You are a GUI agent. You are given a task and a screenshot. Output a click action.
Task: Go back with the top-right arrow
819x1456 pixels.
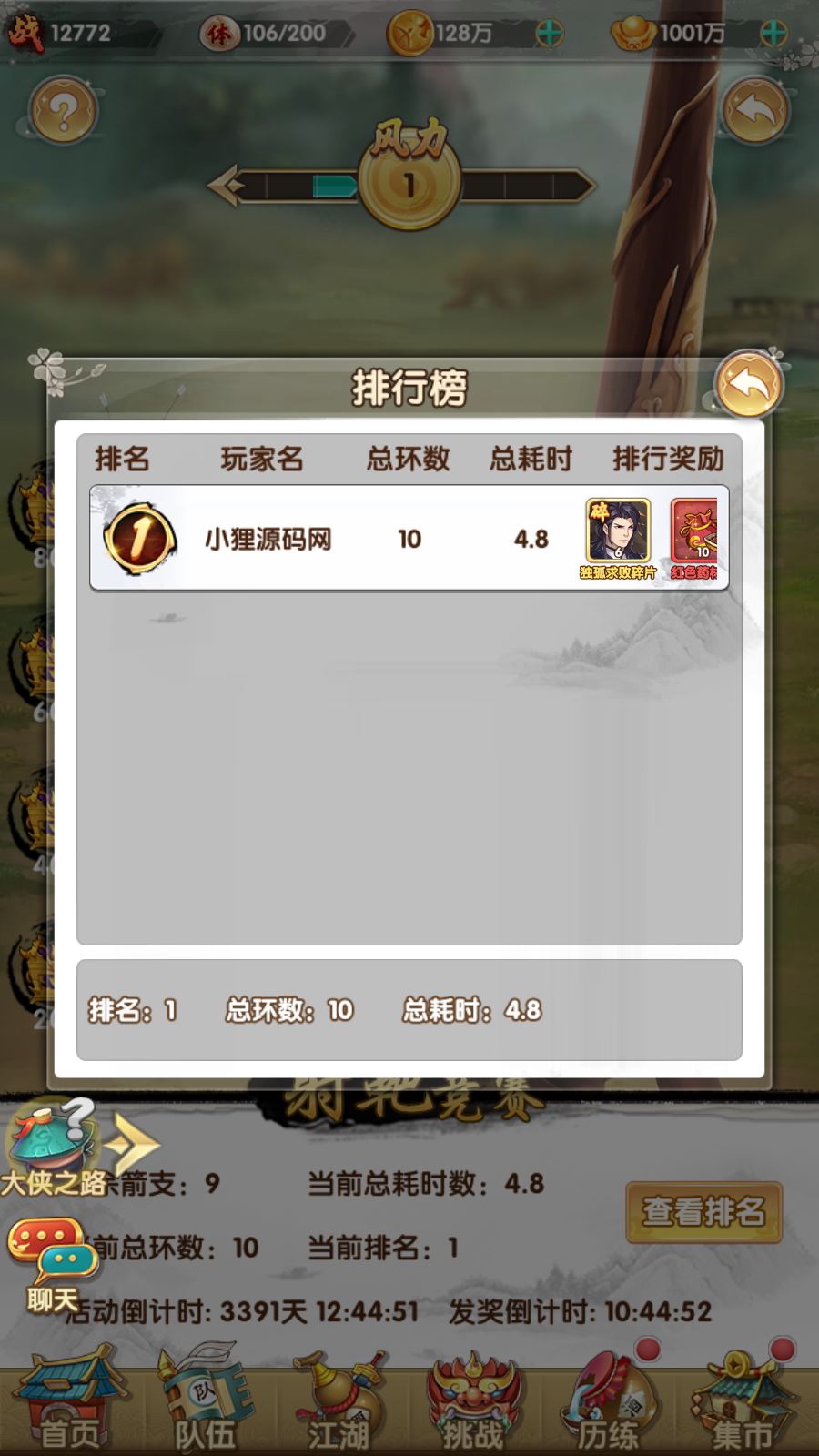(754, 111)
